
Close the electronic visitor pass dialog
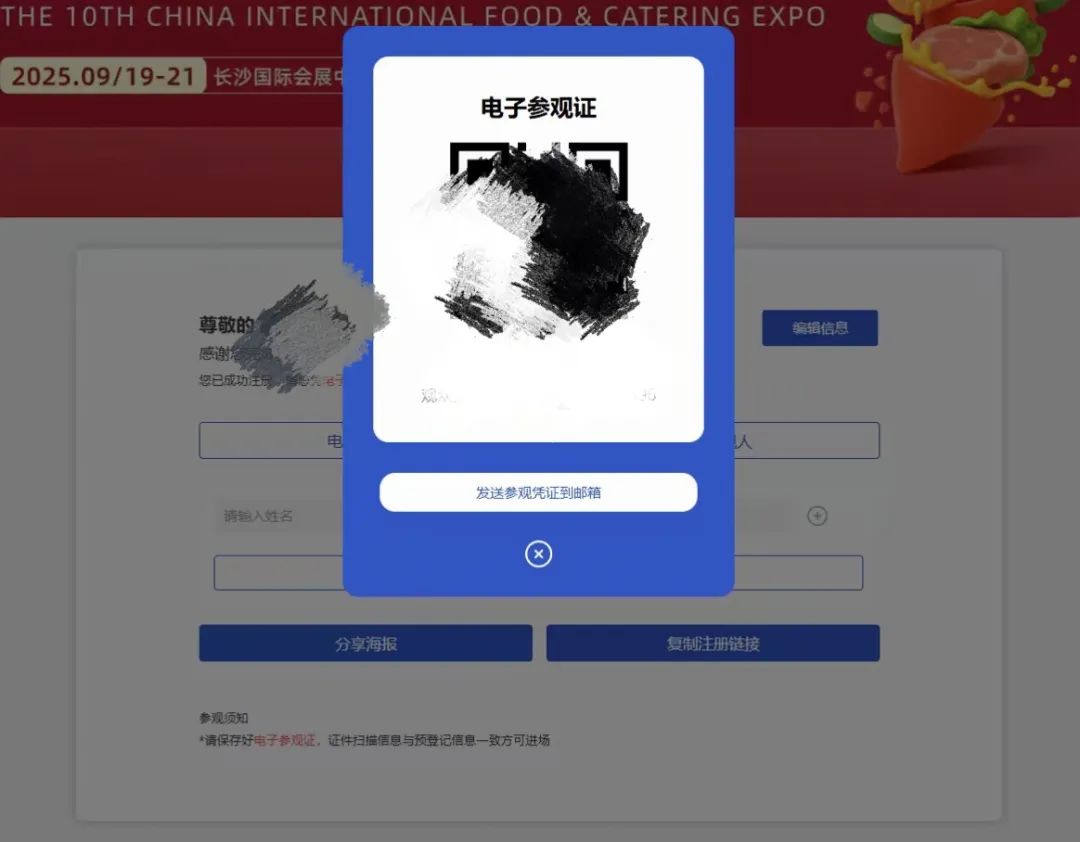[538, 554]
